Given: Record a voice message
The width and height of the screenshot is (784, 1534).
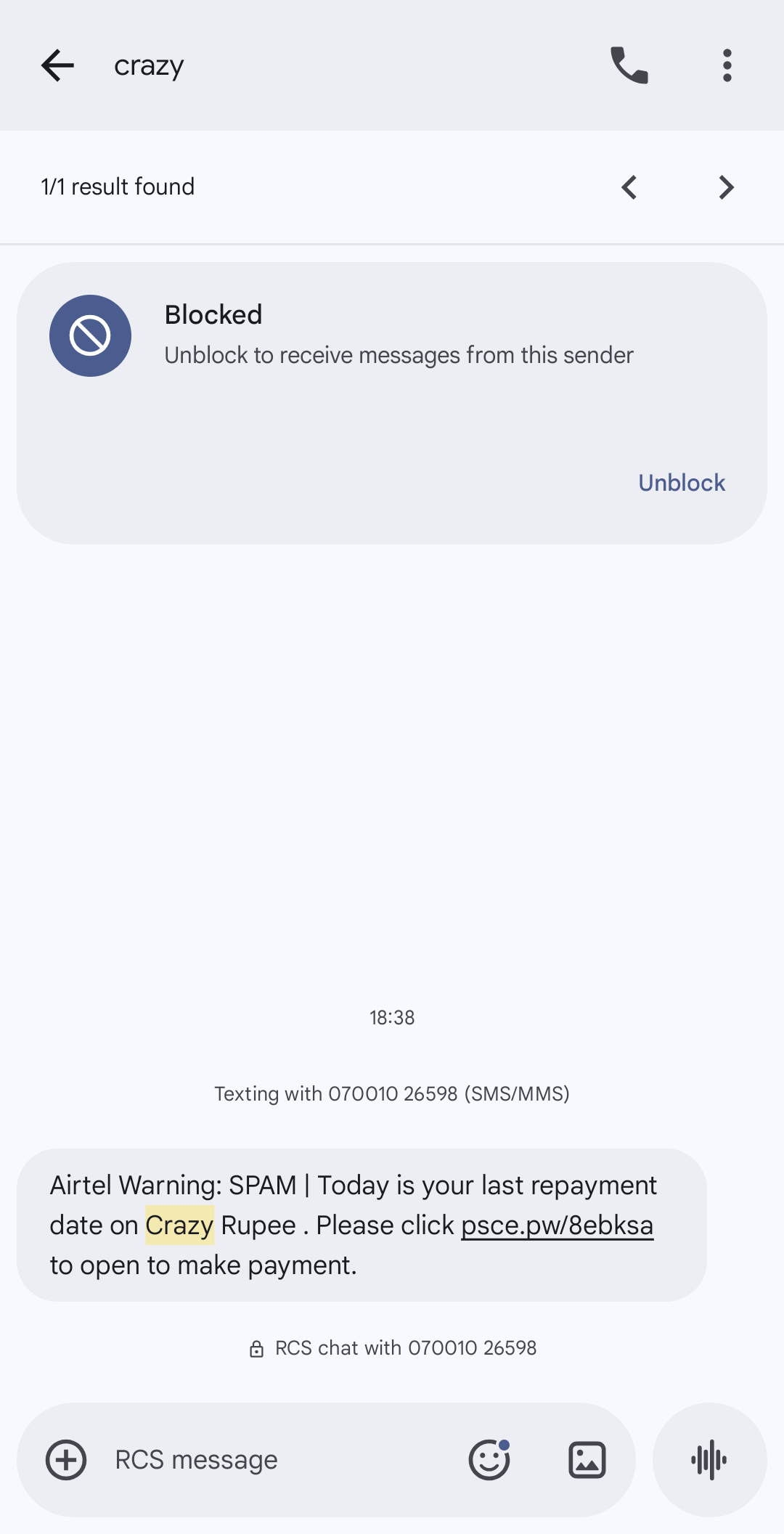Looking at the screenshot, I should click(709, 1460).
